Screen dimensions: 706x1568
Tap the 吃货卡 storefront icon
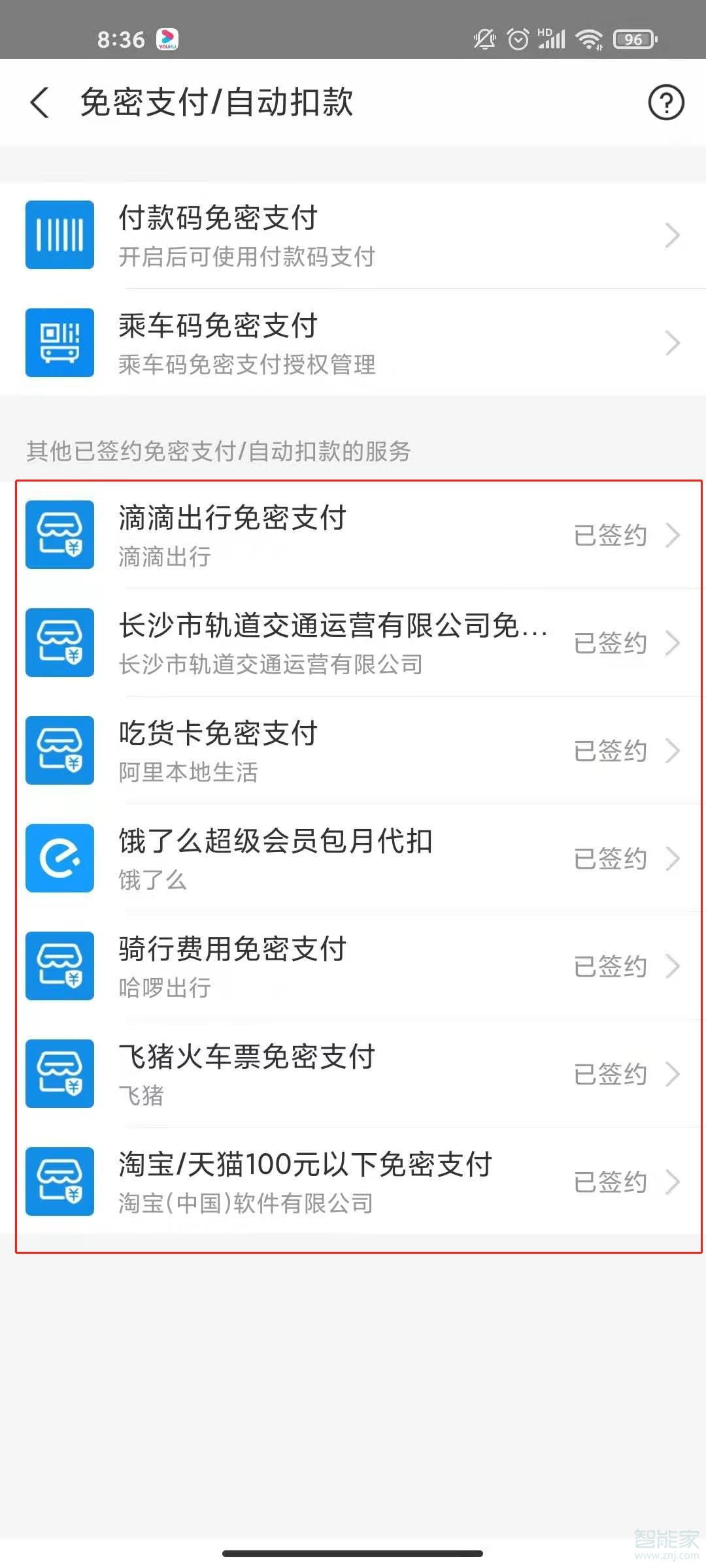pyautogui.click(x=59, y=751)
